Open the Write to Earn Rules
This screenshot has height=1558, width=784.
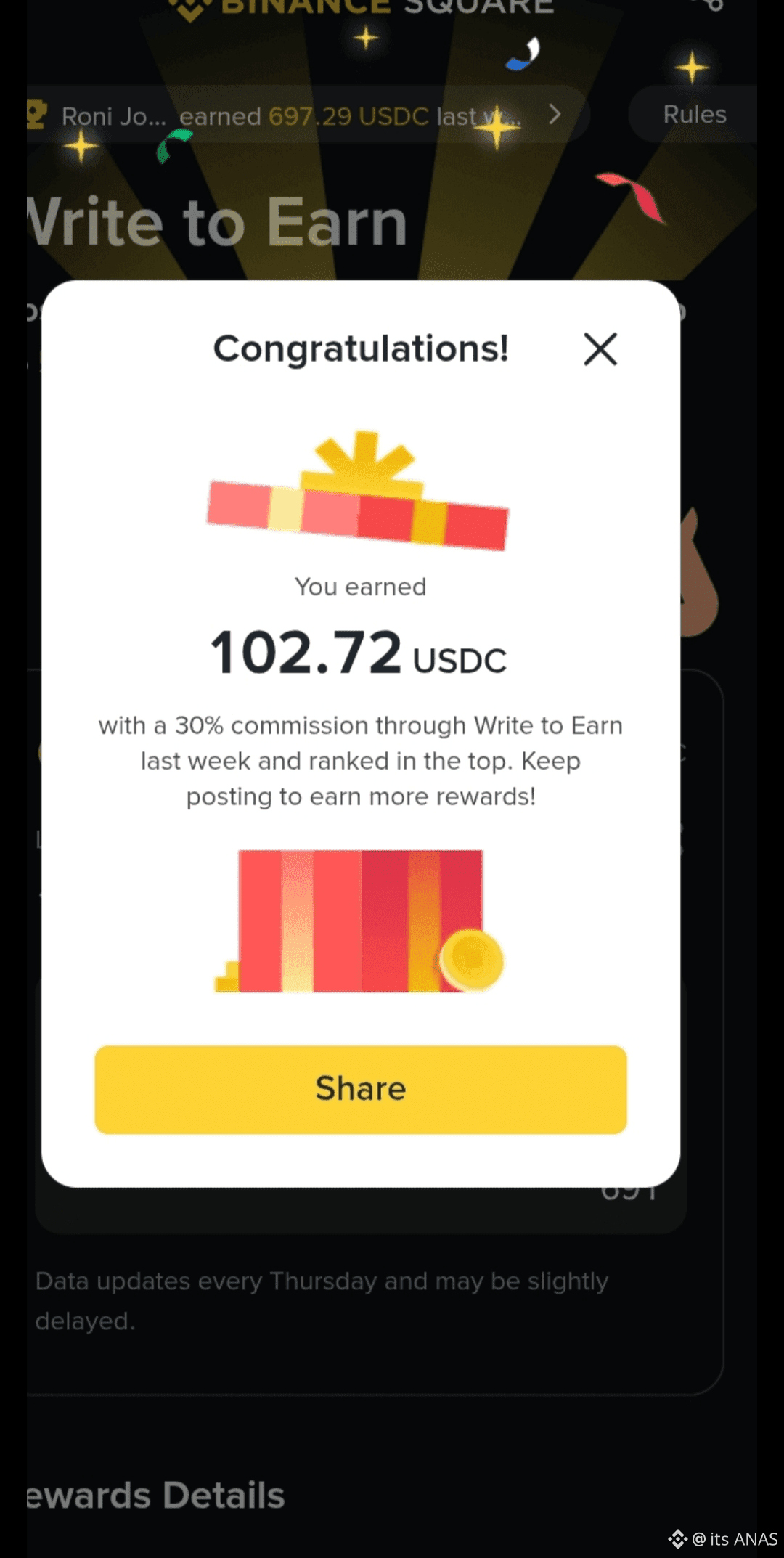coord(693,115)
